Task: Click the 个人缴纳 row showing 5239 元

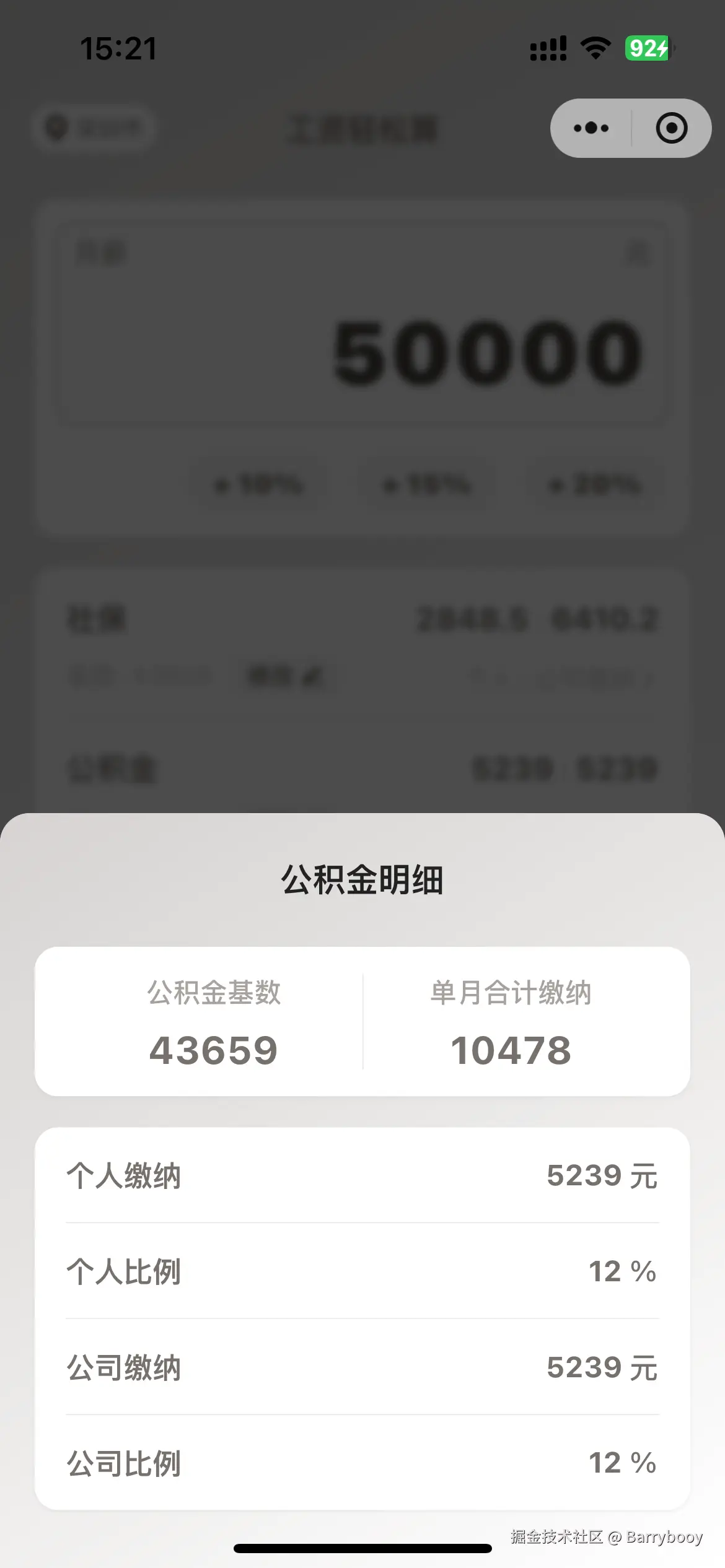Action: (x=362, y=1174)
